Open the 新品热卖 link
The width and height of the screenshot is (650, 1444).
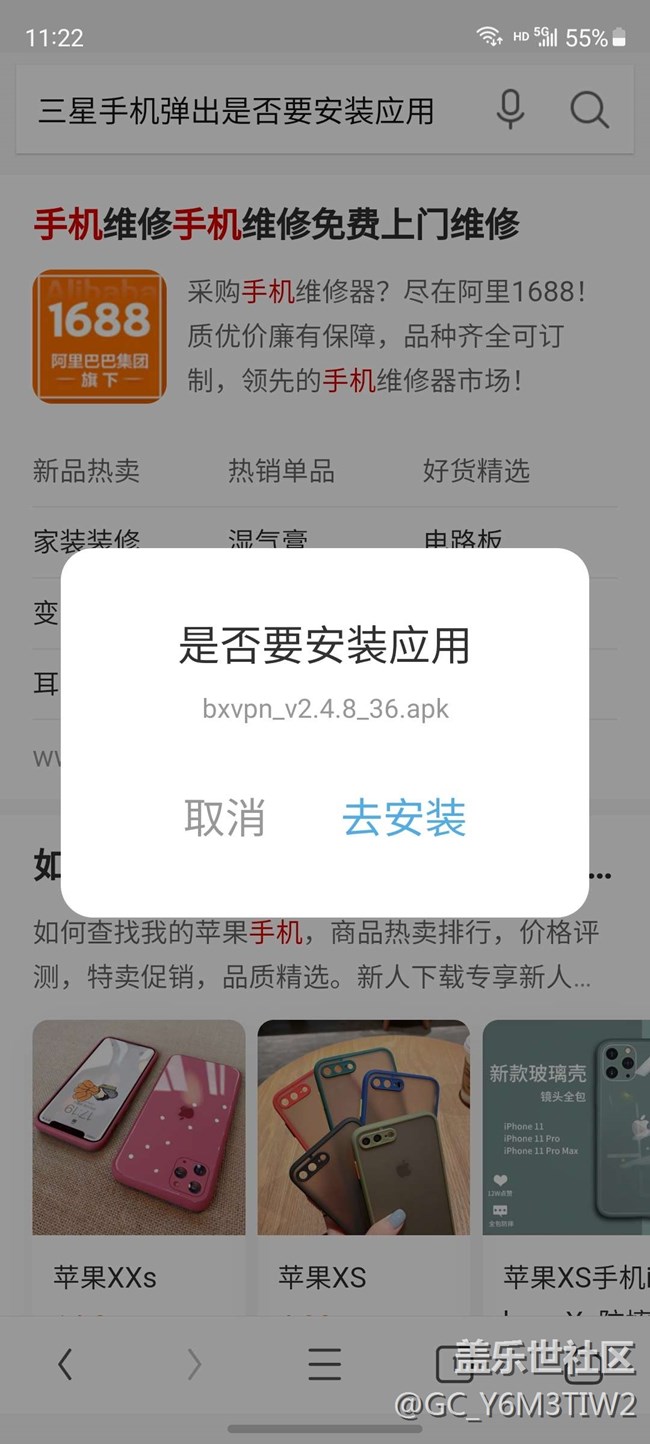(86, 471)
